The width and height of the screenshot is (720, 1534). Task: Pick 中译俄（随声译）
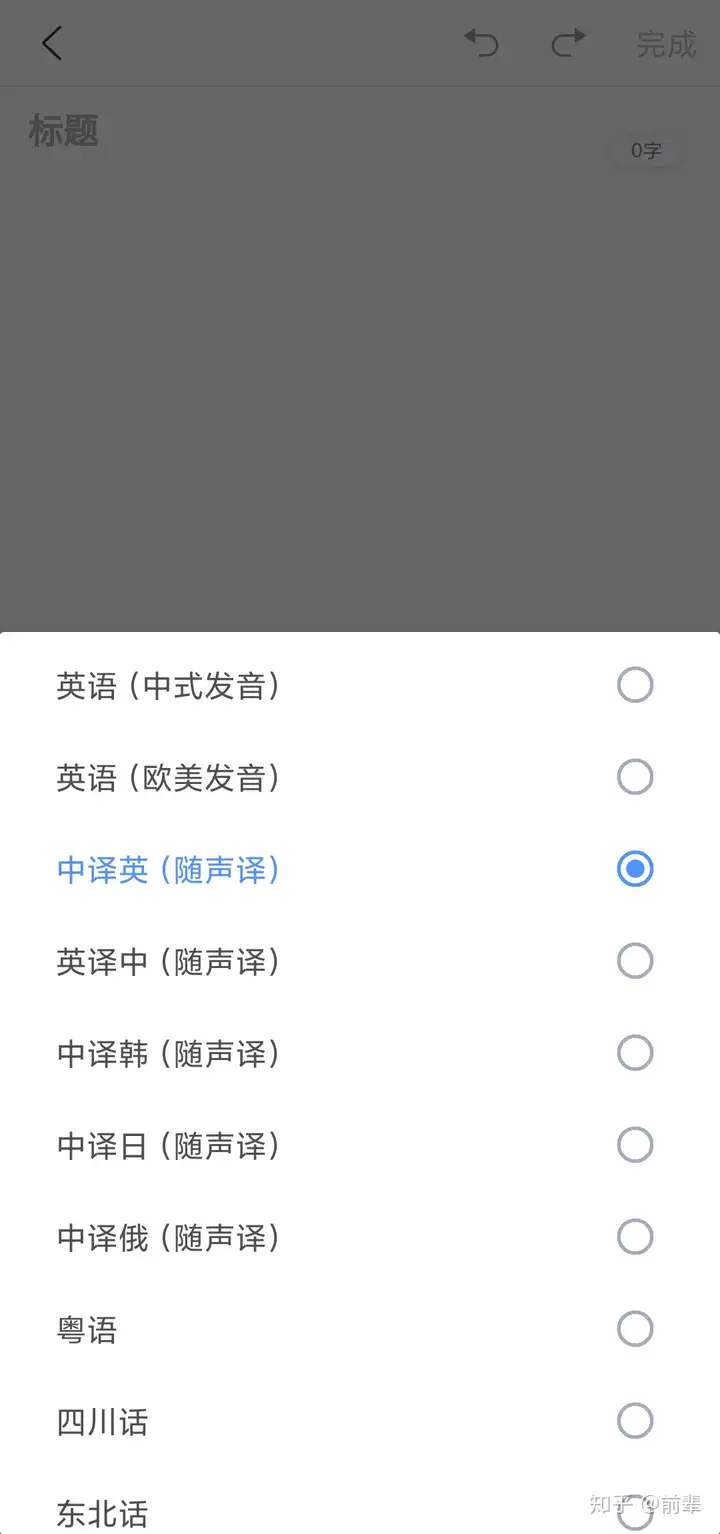360,1237
